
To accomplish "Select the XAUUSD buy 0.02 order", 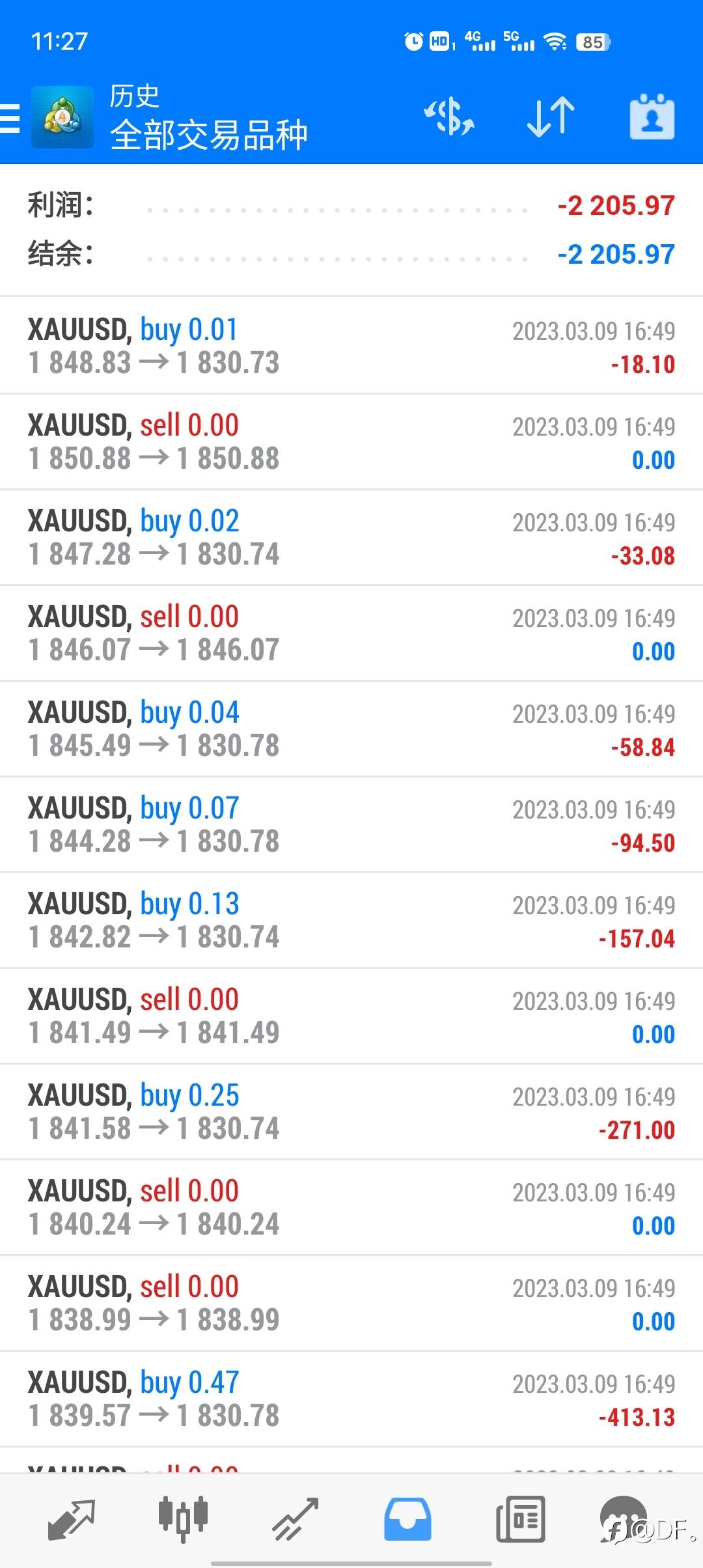I will 351,537.
